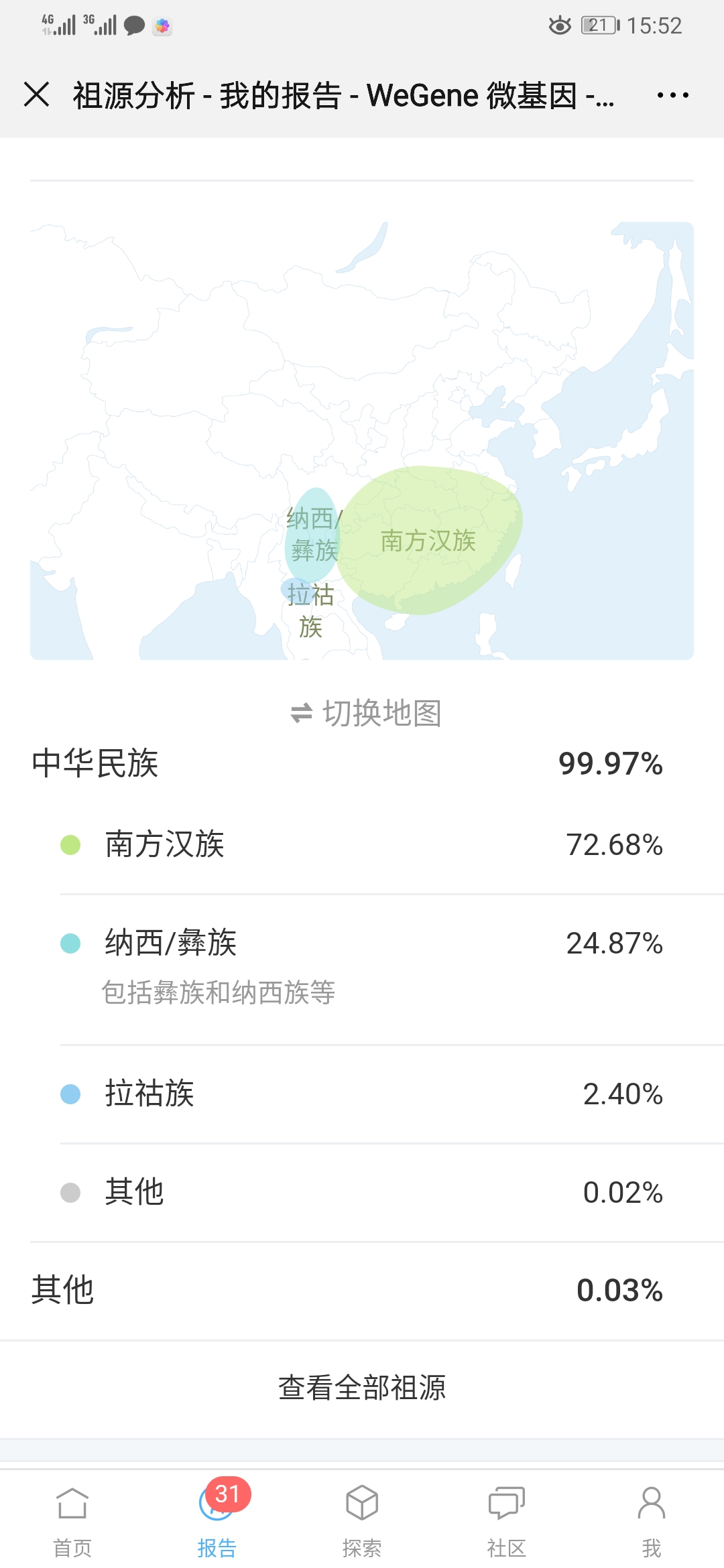
Task: View all ancestry with 查看全部祖源
Action: (x=362, y=1388)
